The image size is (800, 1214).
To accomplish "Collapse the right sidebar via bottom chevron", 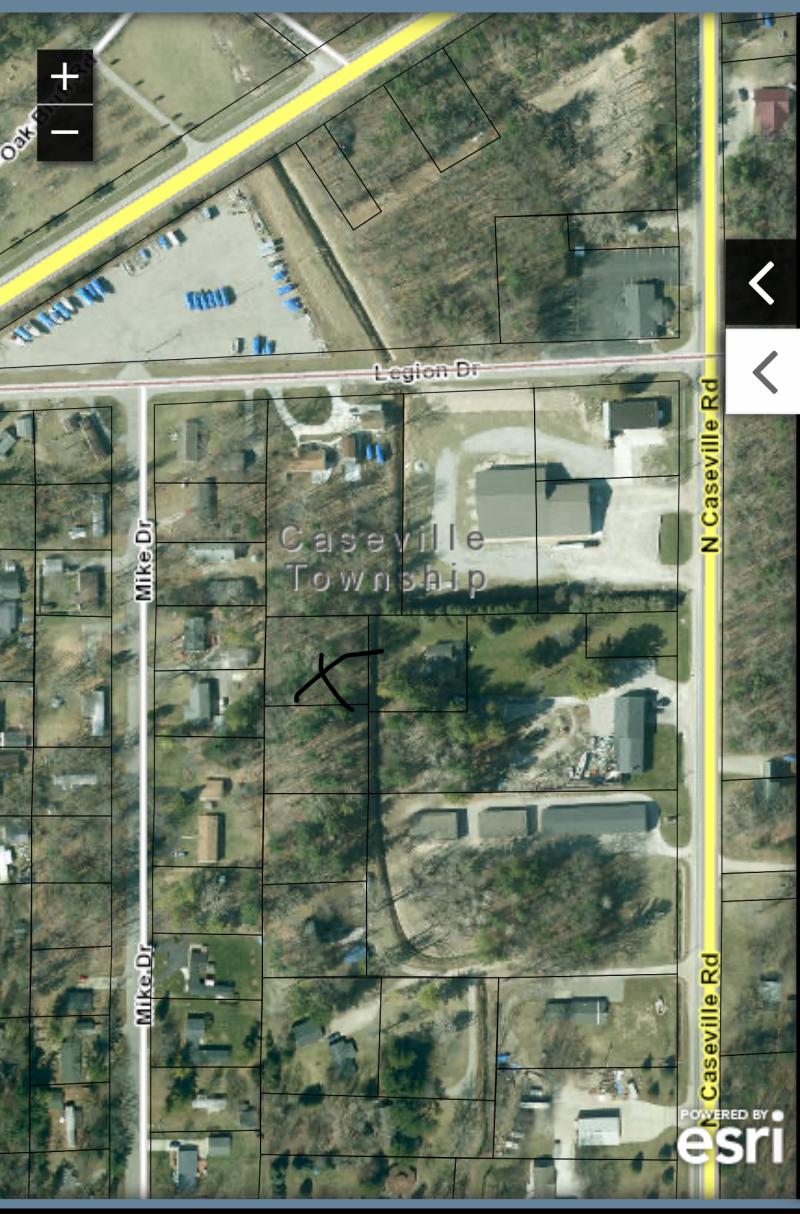I will [x=766, y=372].
